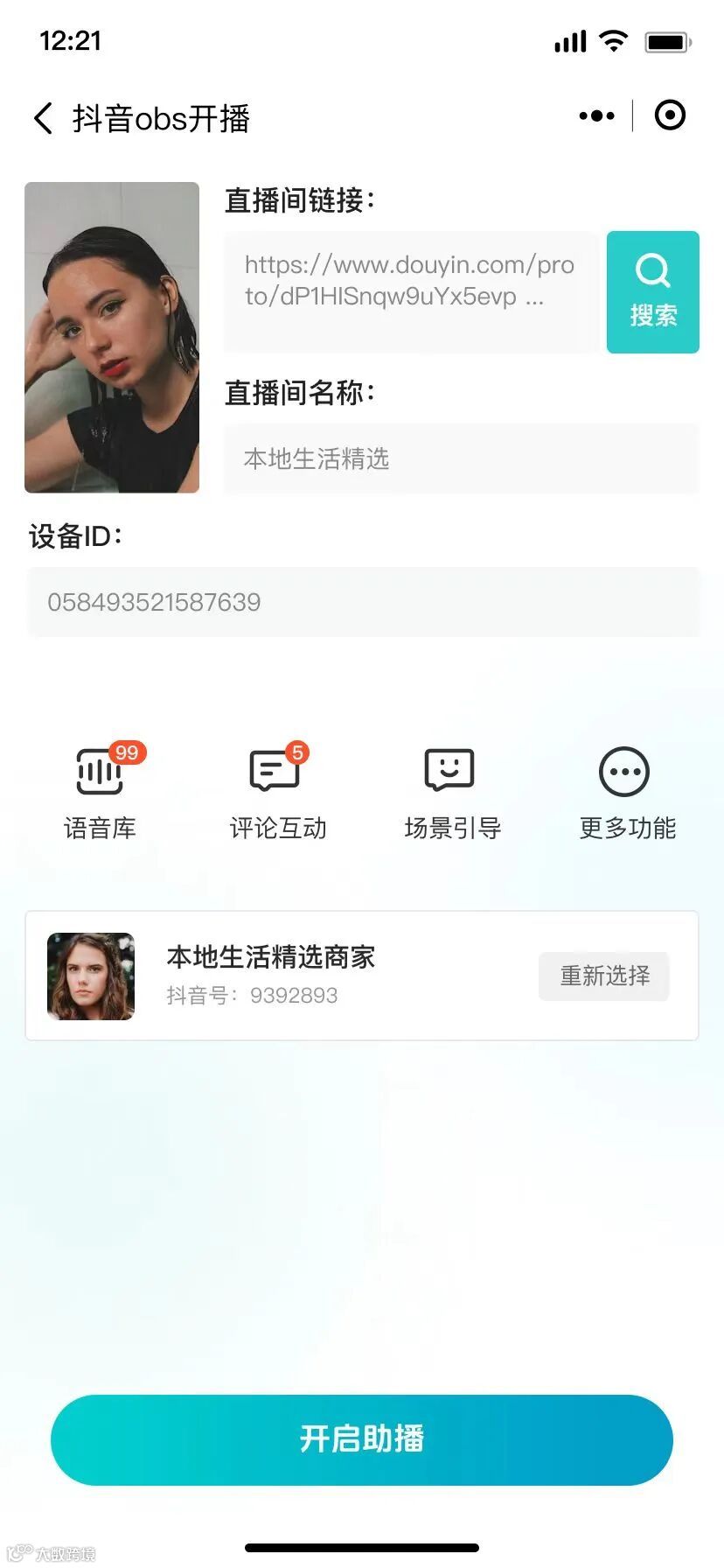Screen dimensions: 724x1568
Task: Select the 设备ID input field
Action: click(x=363, y=602)
